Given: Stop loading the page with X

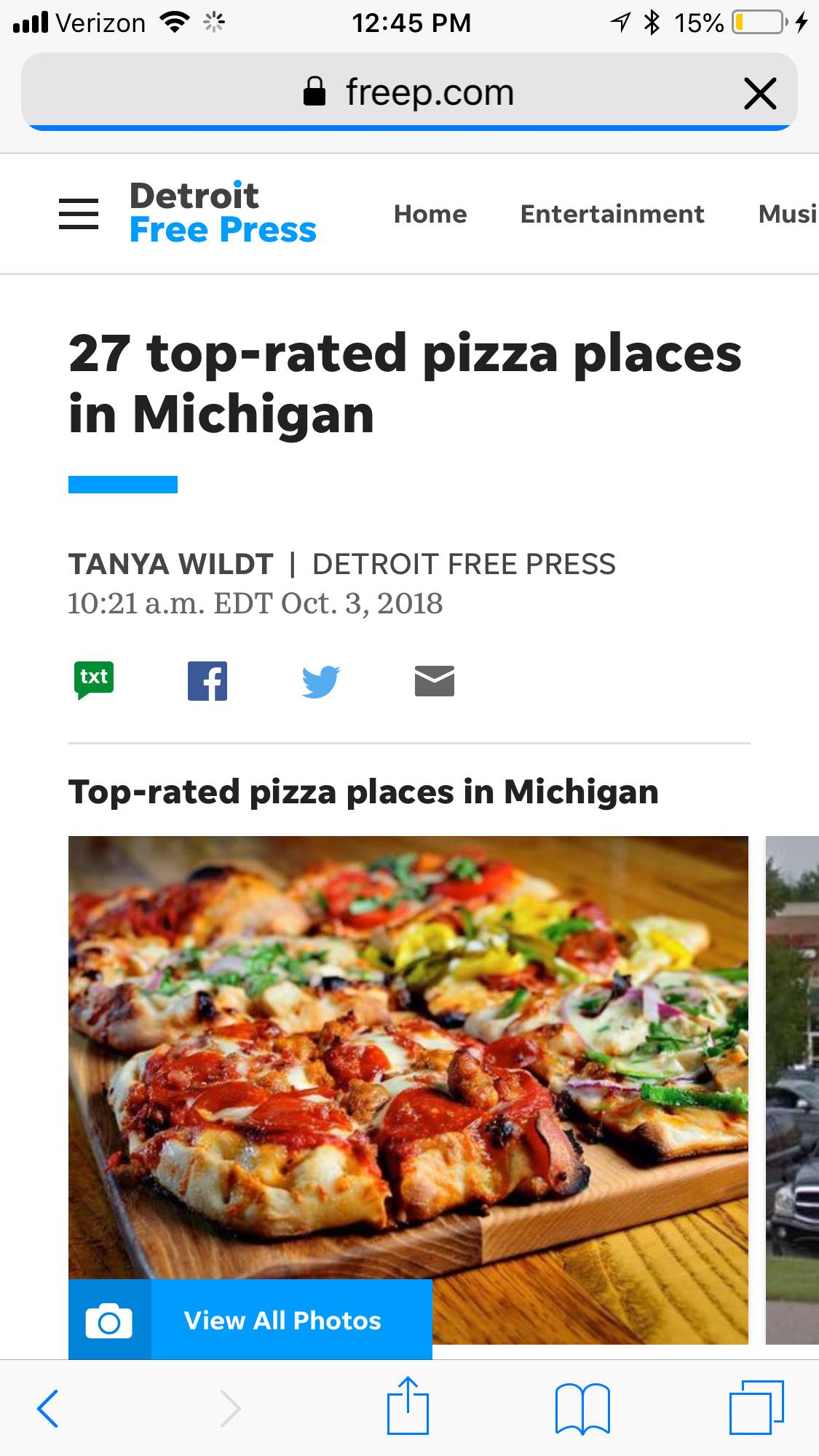Looking at the screenshot, I should (760, 93).
